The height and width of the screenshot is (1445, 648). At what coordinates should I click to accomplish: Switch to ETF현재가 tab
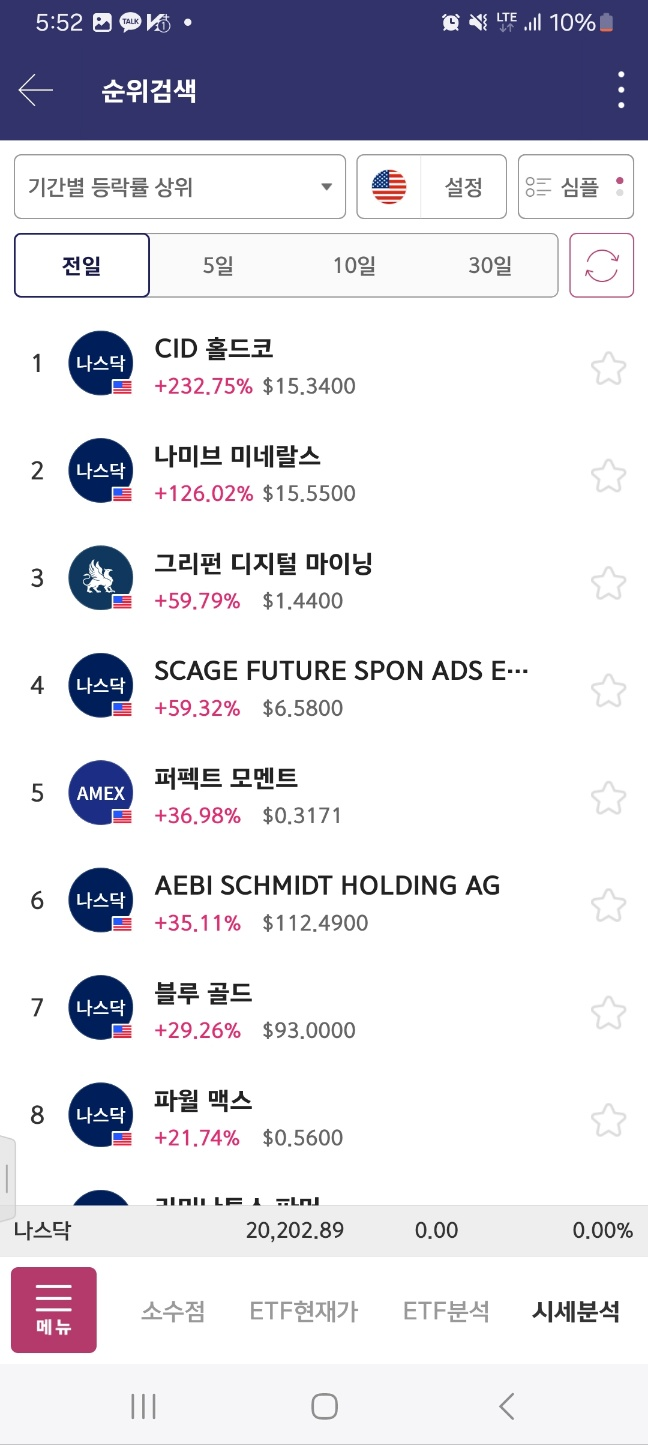point(304,1312)
